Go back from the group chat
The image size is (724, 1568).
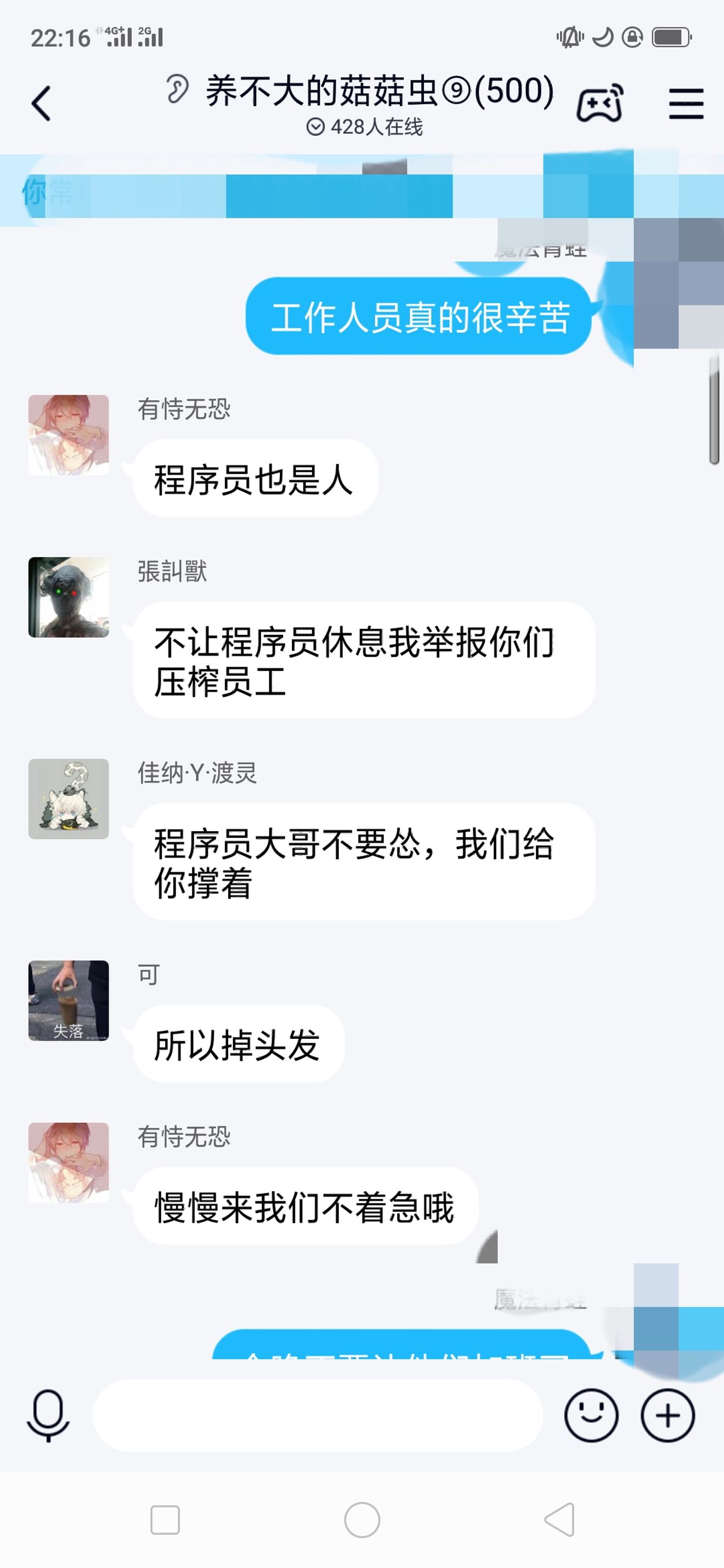point(41,103)
